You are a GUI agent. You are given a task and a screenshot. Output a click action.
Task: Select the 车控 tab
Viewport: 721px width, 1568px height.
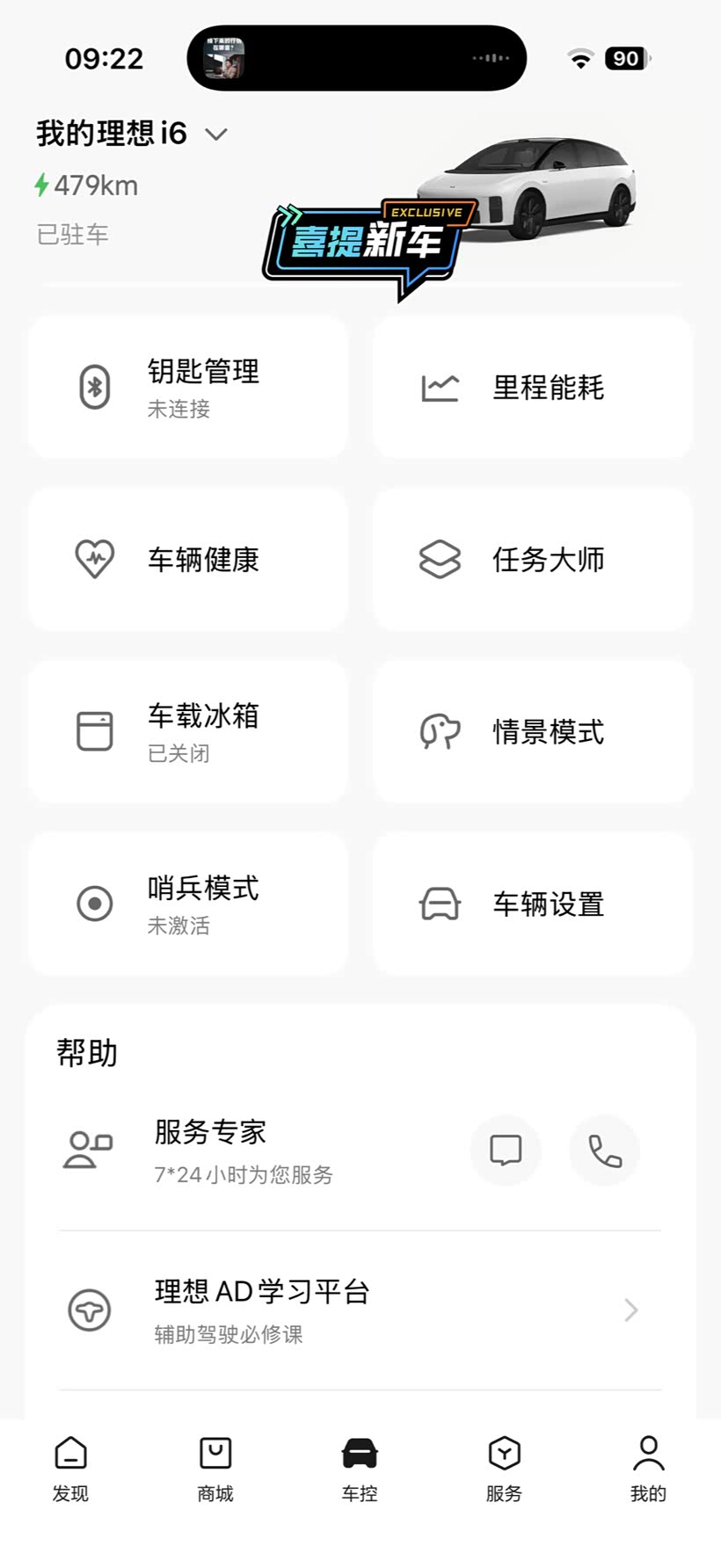(x=360, y=1468)
